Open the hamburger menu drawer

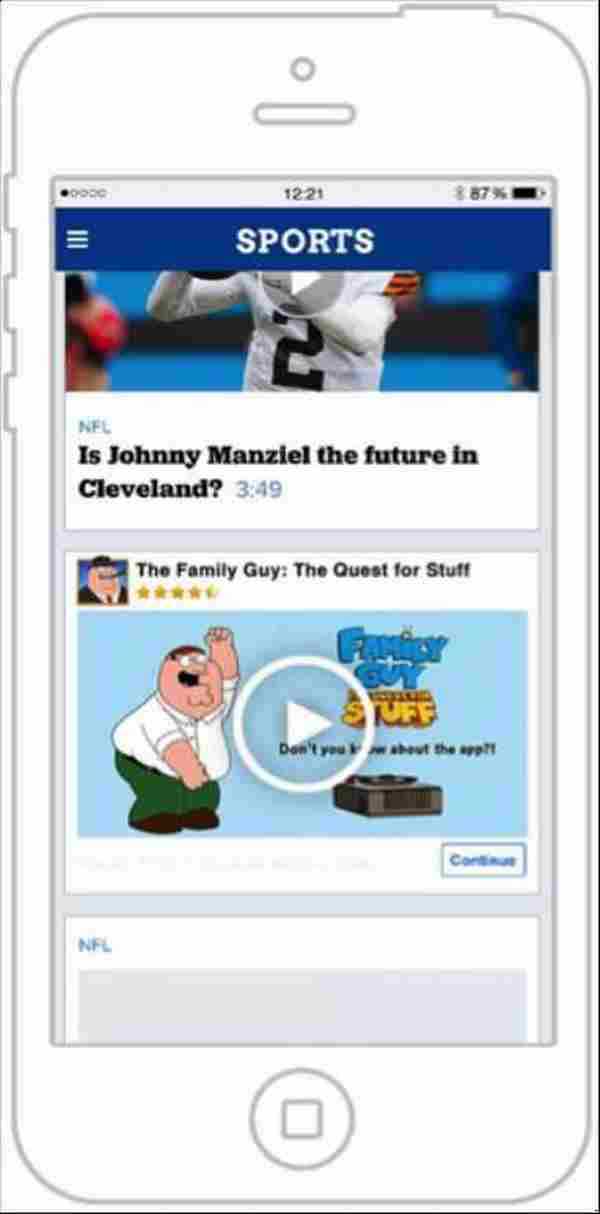coord(77,241)
